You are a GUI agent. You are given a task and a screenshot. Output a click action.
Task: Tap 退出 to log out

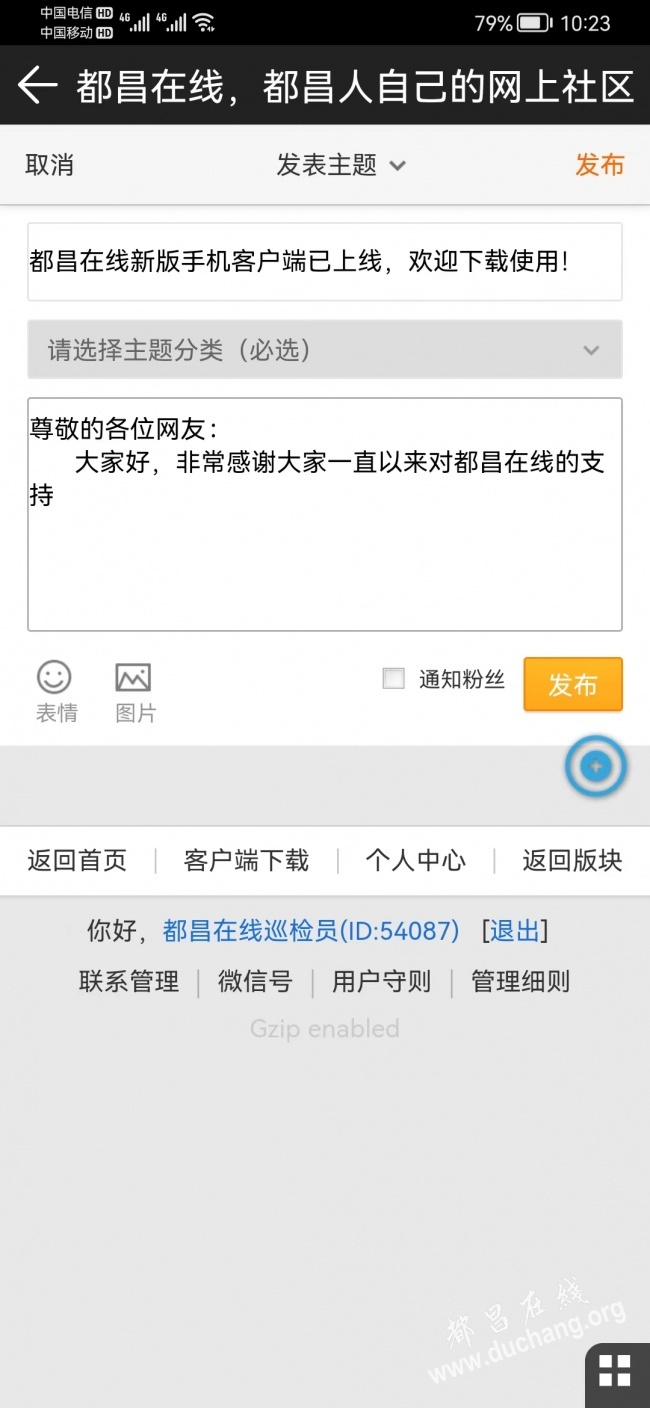click(515, 932)
